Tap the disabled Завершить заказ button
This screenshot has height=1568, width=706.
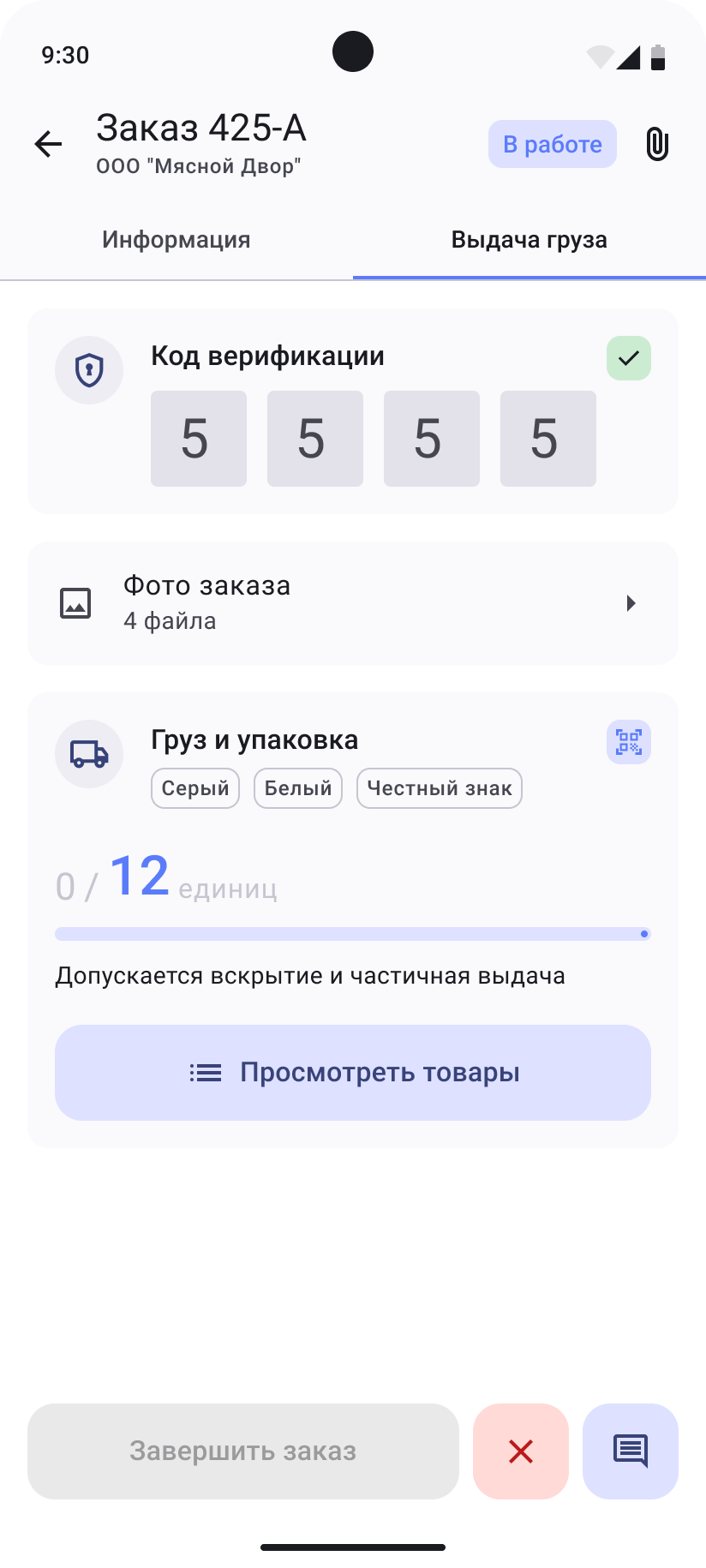242,1451
